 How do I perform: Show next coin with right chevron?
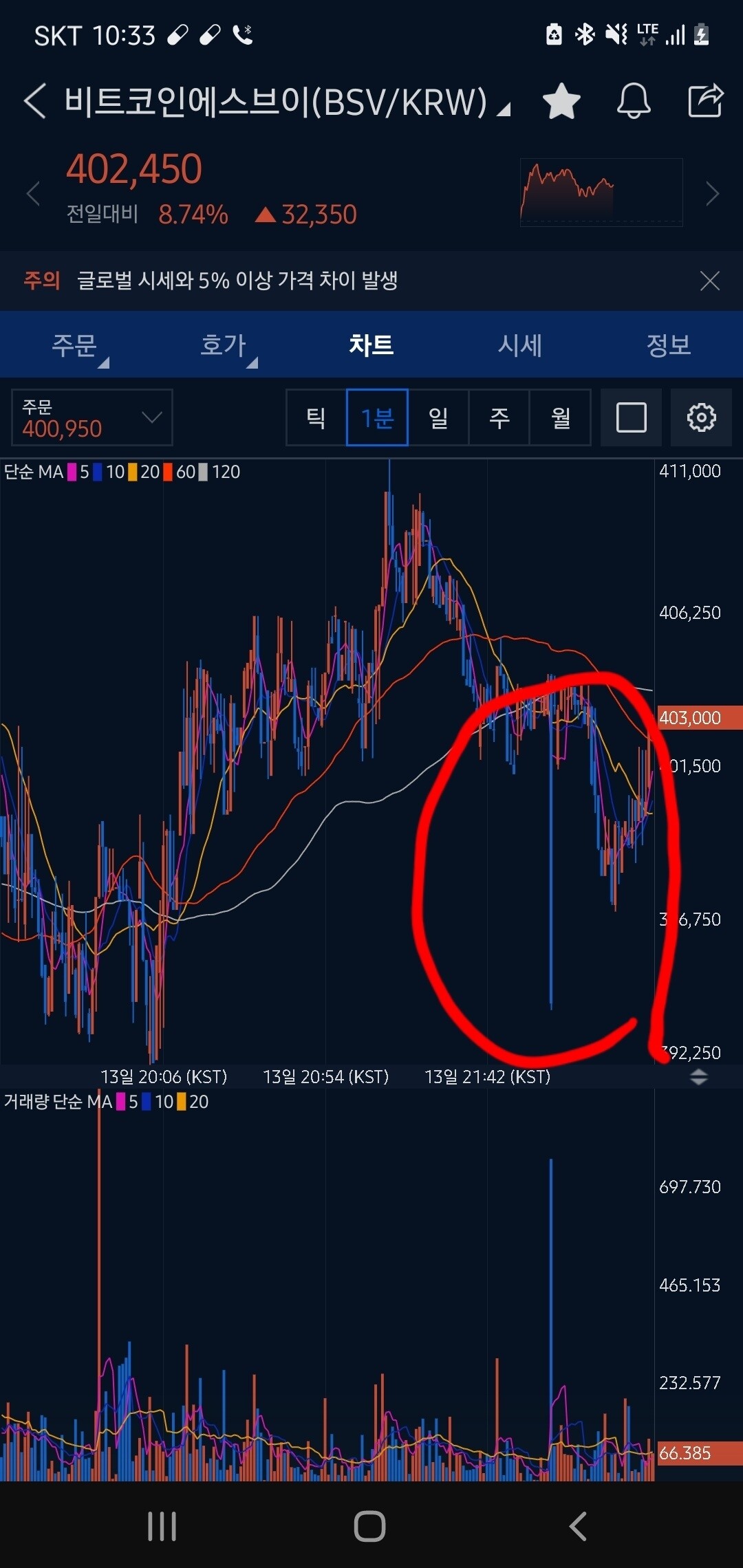point(713,194)
